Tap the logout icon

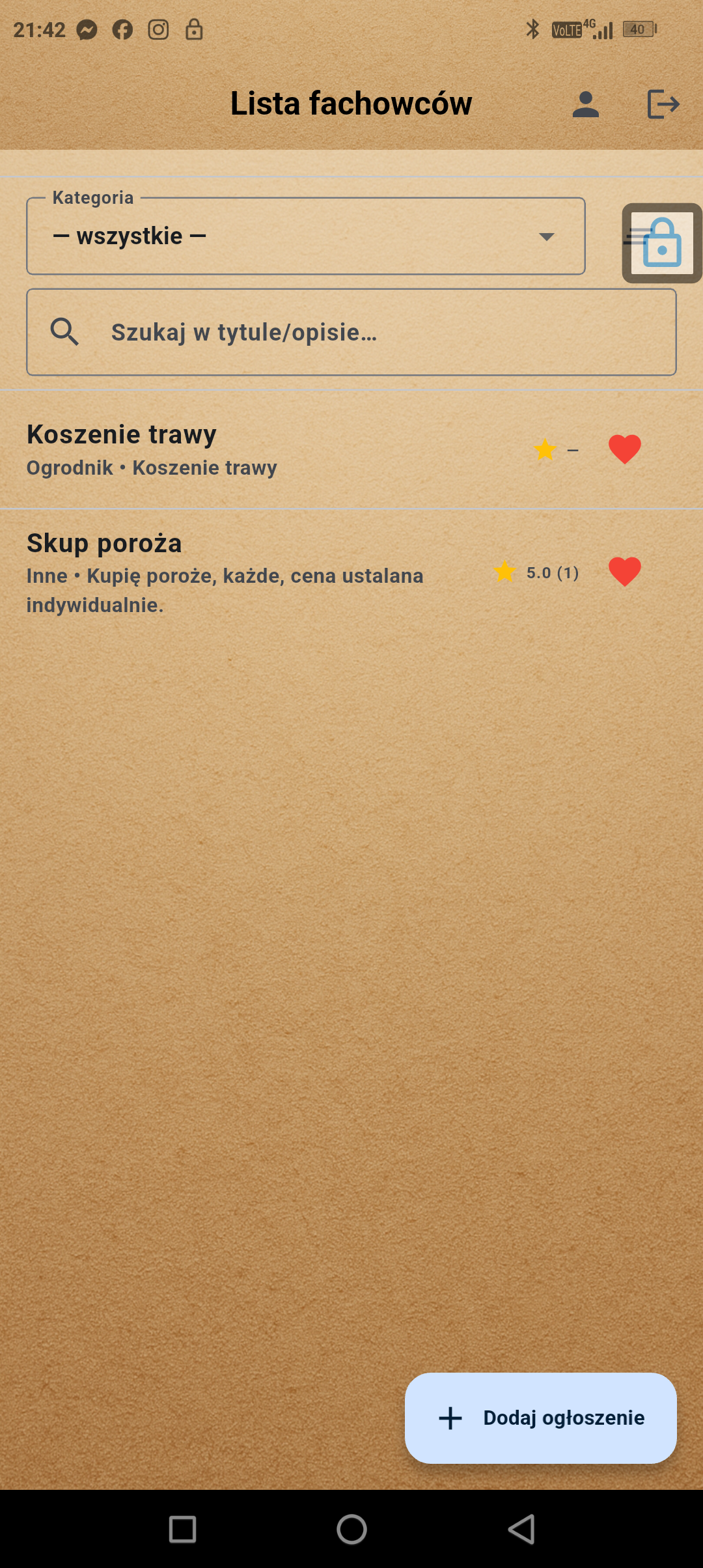tap(663, 104)
